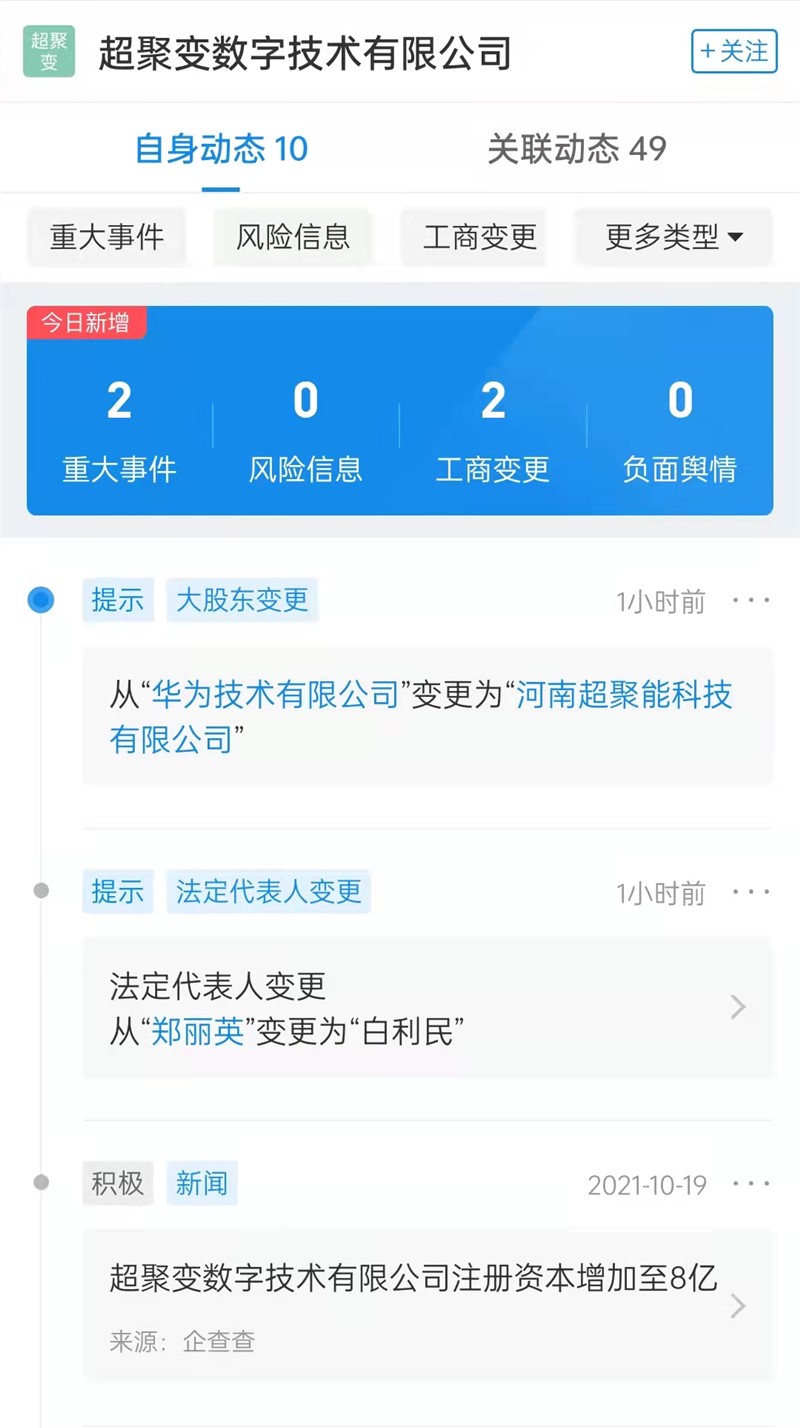View today's 2 工商变更 count
The height and width of the screenshot is (1428, 800).
[x=492, y=428]
